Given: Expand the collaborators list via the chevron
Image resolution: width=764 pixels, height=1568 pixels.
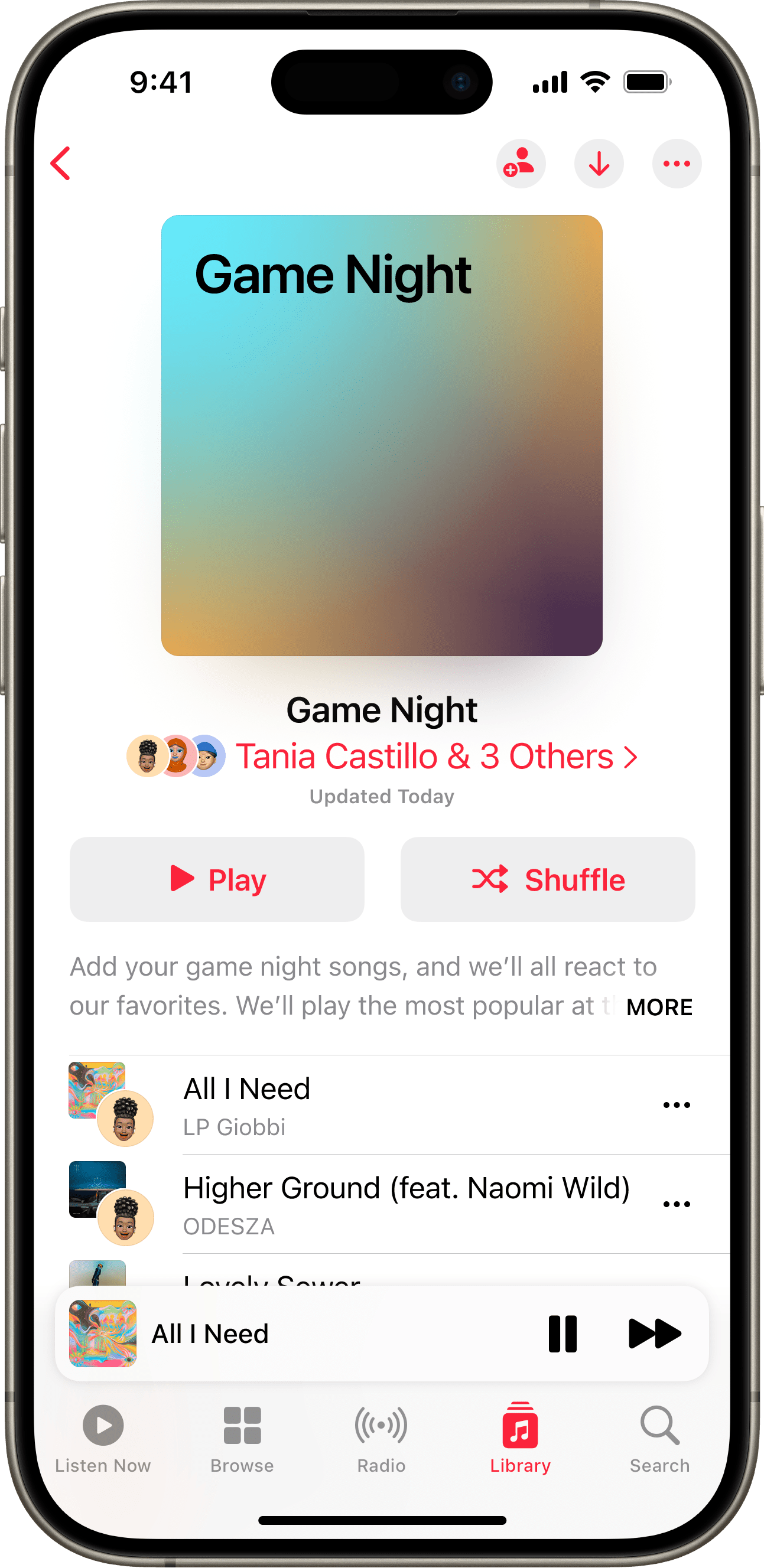Looking at the screenshot, I should (x=630, y=756).
